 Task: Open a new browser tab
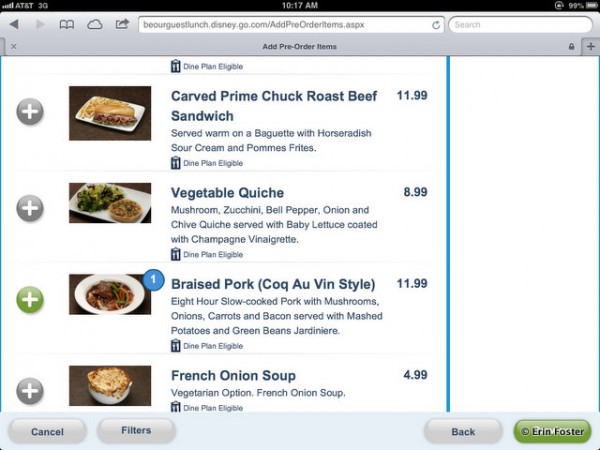click(590, 46)
